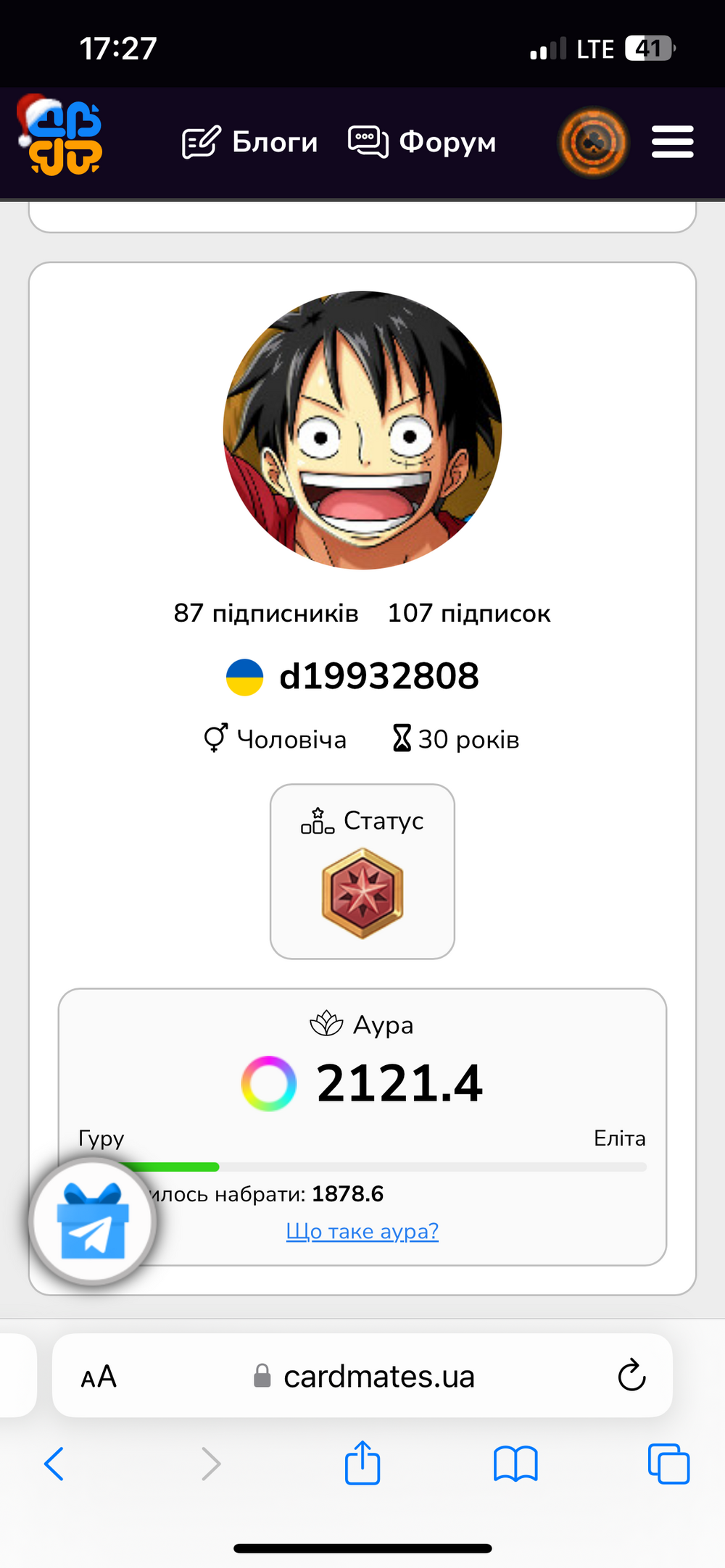
Task: Open Safari bookmarks
Action: (x=515, y=1464)
